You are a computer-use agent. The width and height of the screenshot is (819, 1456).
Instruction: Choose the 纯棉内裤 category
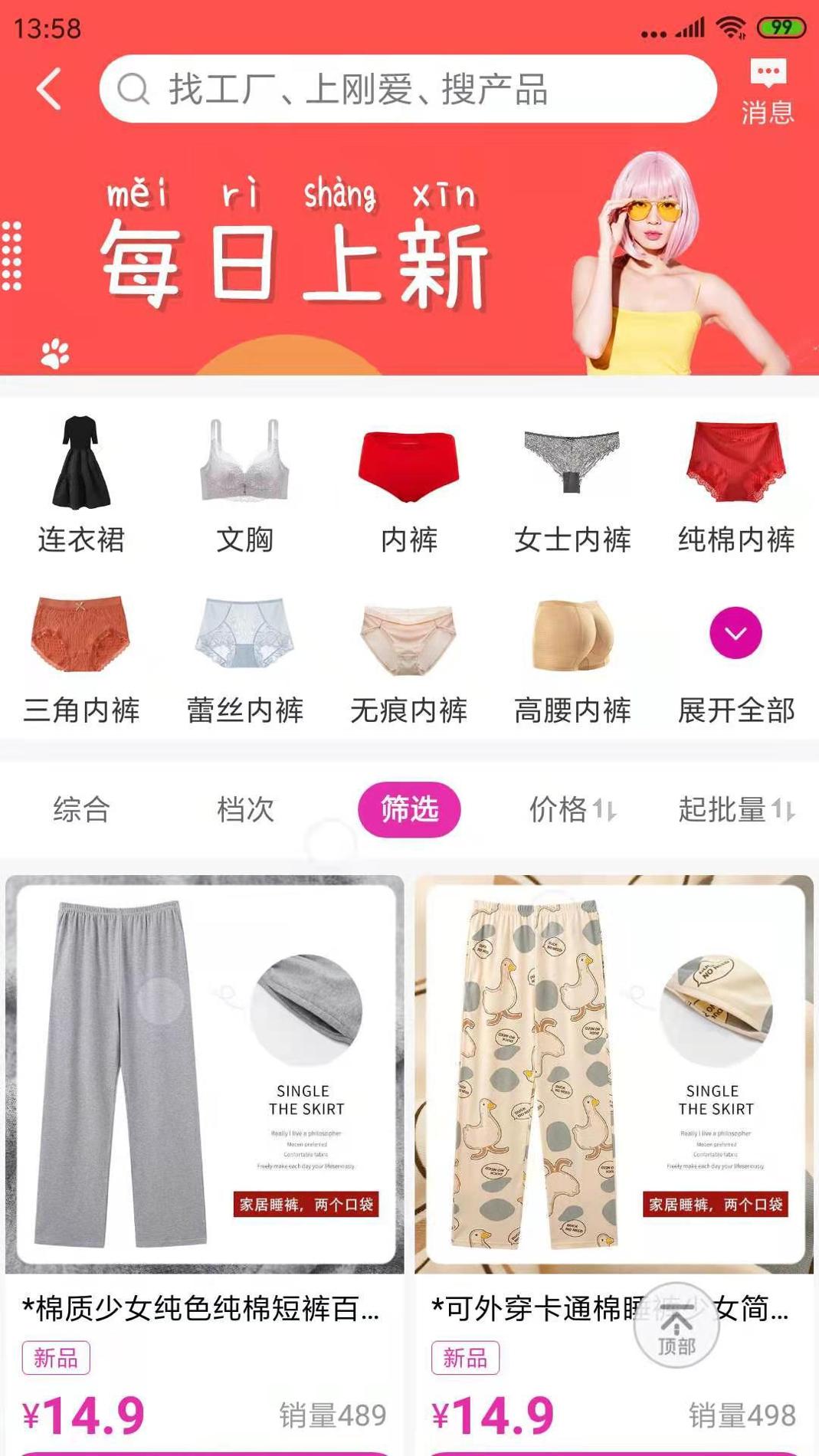tap(736, 484)
